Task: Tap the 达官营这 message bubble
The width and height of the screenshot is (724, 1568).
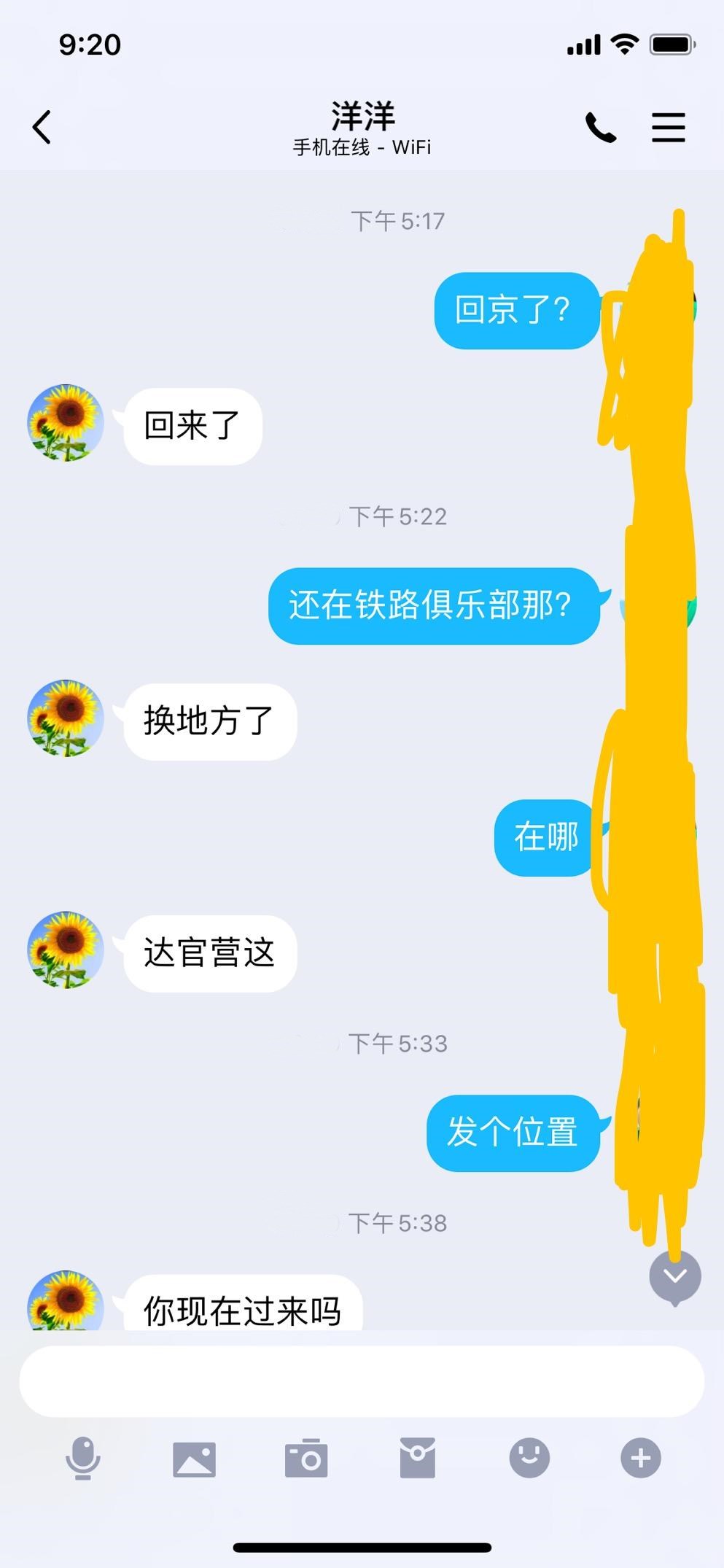Action: (209, 952)
